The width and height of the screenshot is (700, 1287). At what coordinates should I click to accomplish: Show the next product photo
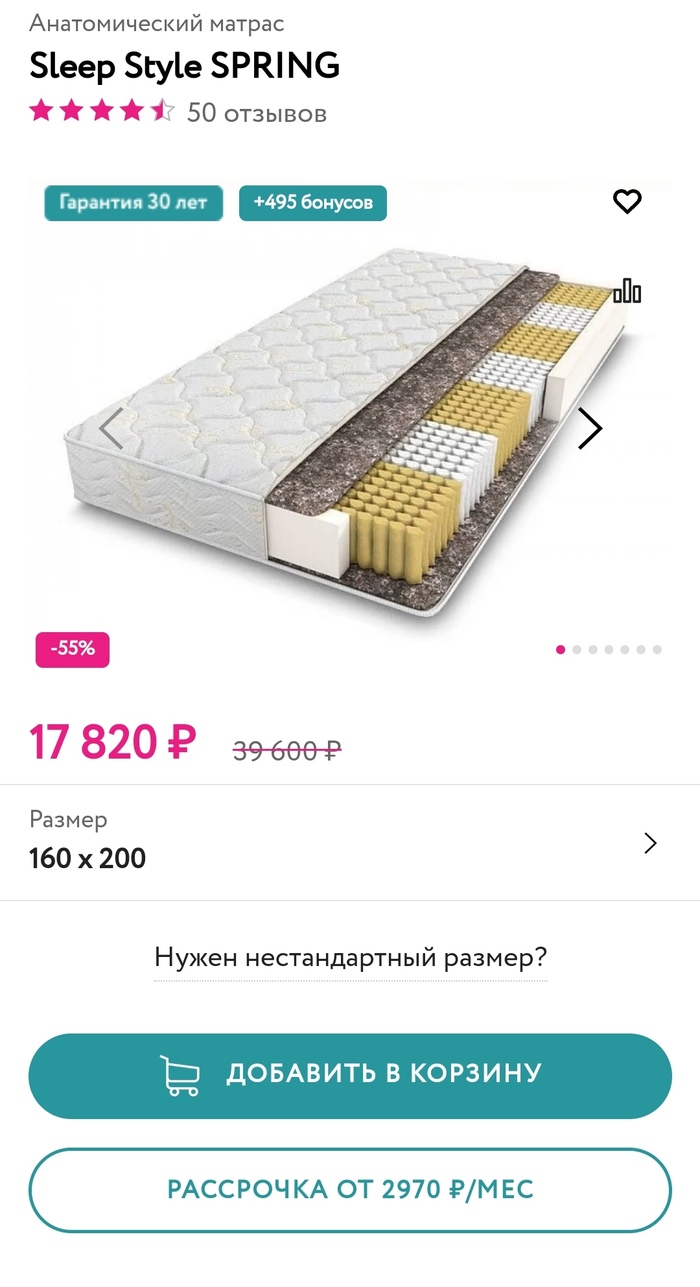point(590,429)
